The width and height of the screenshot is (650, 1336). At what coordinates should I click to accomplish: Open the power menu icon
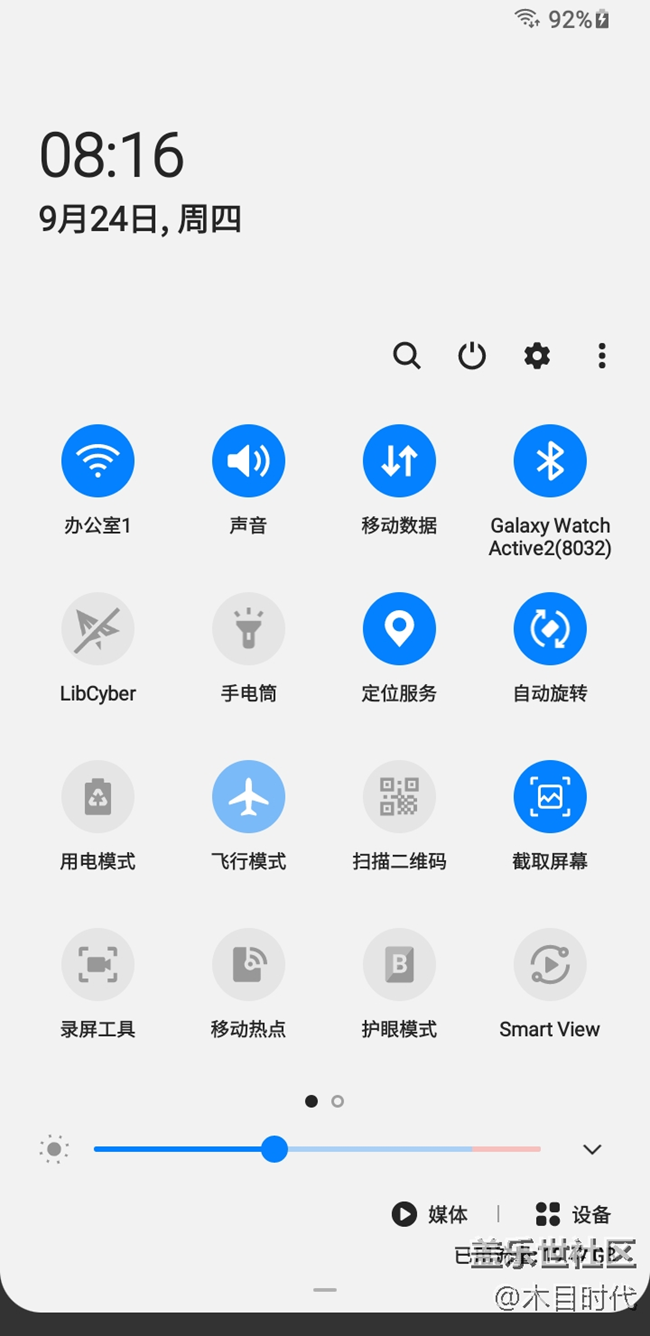coord(472,356)
